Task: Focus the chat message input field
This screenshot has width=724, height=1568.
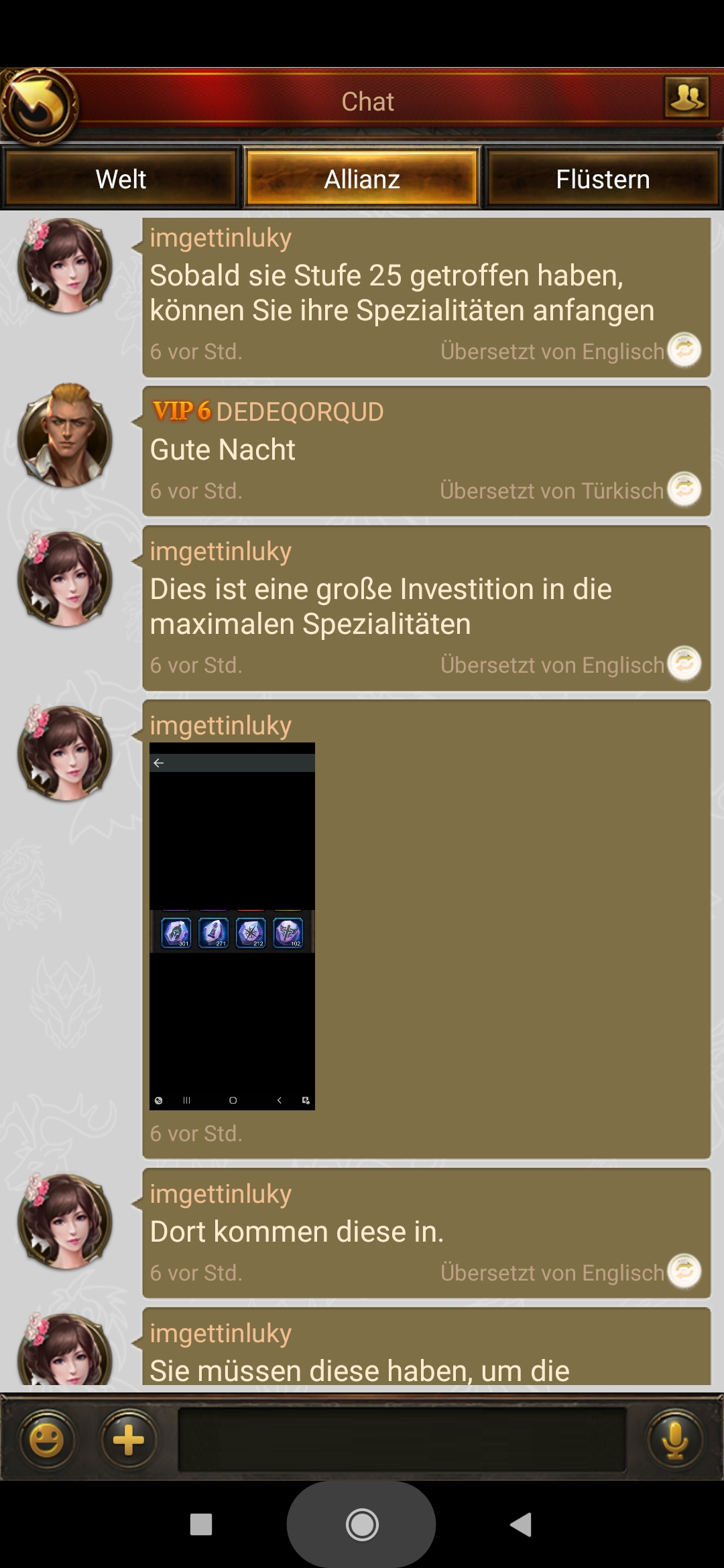Action: point(402,1439)
